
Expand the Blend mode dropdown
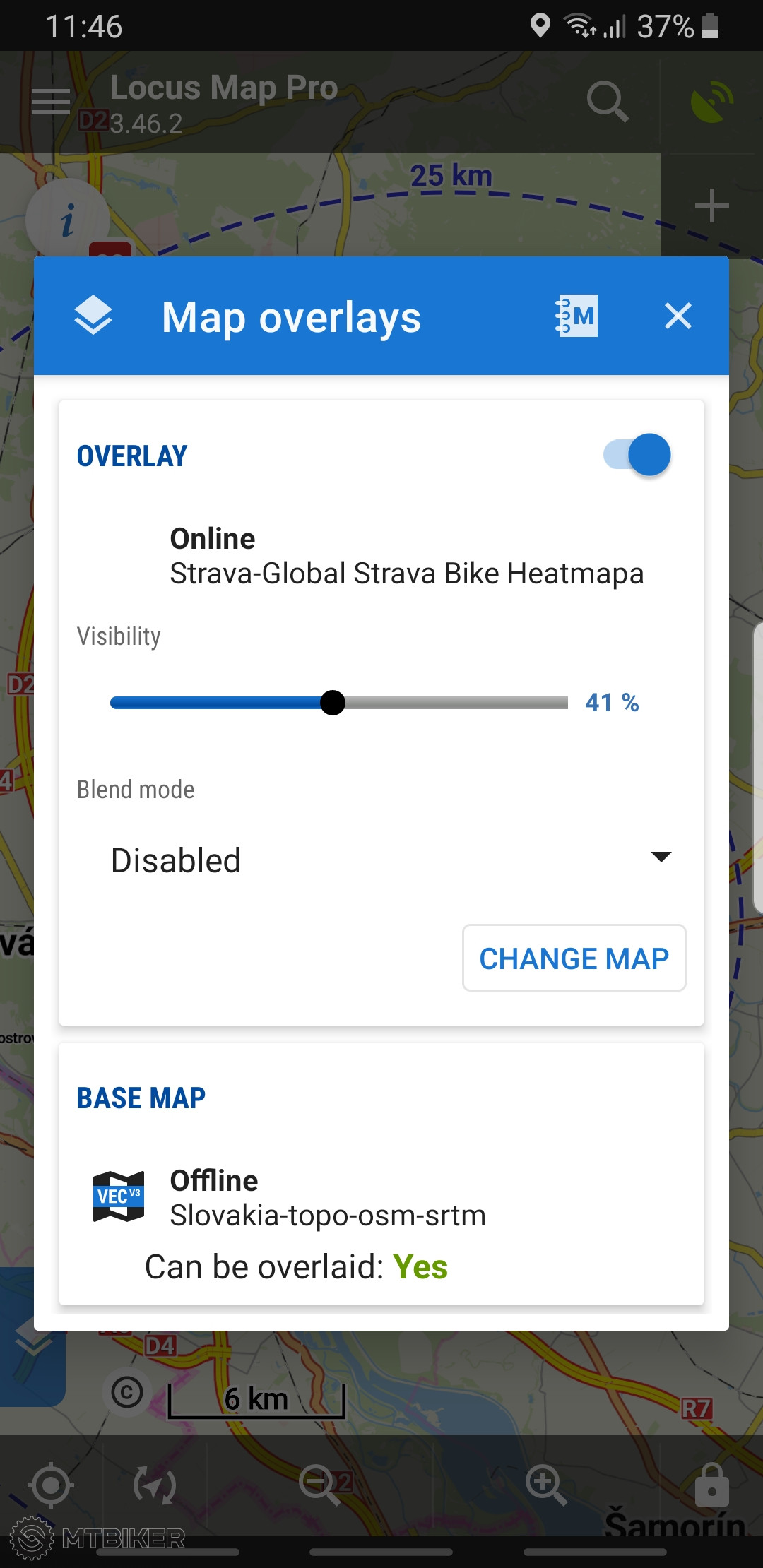pos(390,860)
